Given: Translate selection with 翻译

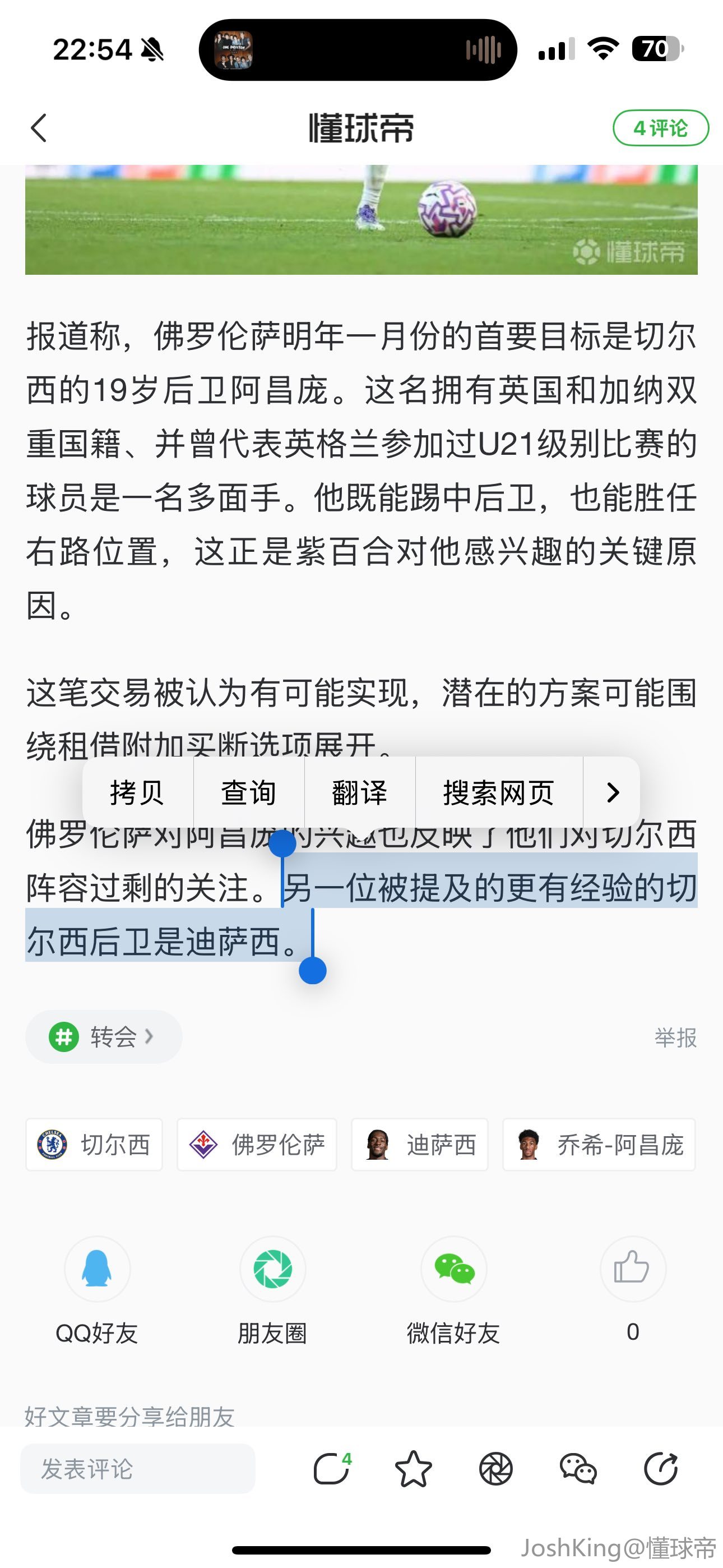Looking at the screenshot, I should point(360,792).
